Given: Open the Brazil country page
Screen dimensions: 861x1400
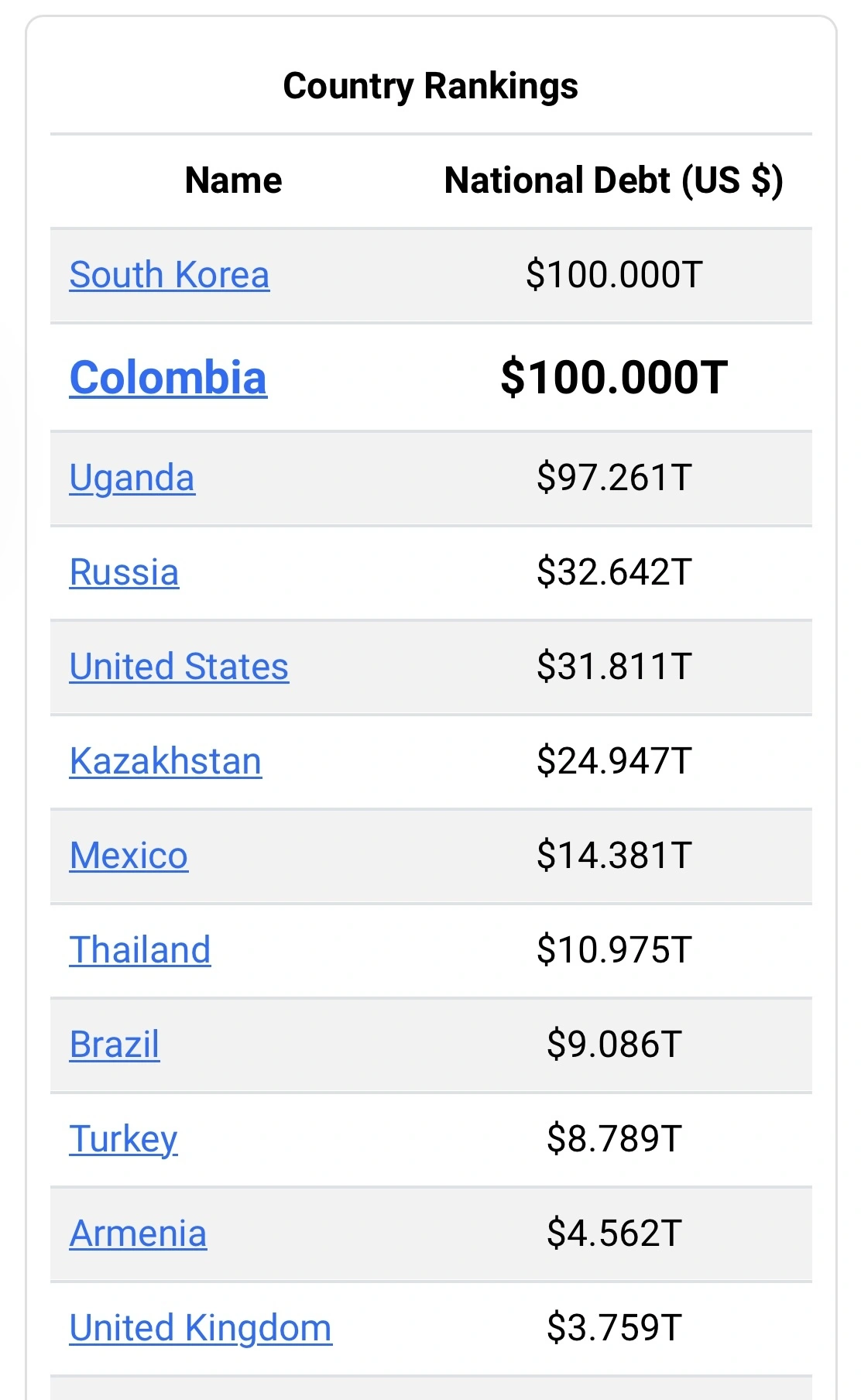Looking at the screenshot, I should pyautogui.click(x=114, y=1045).
